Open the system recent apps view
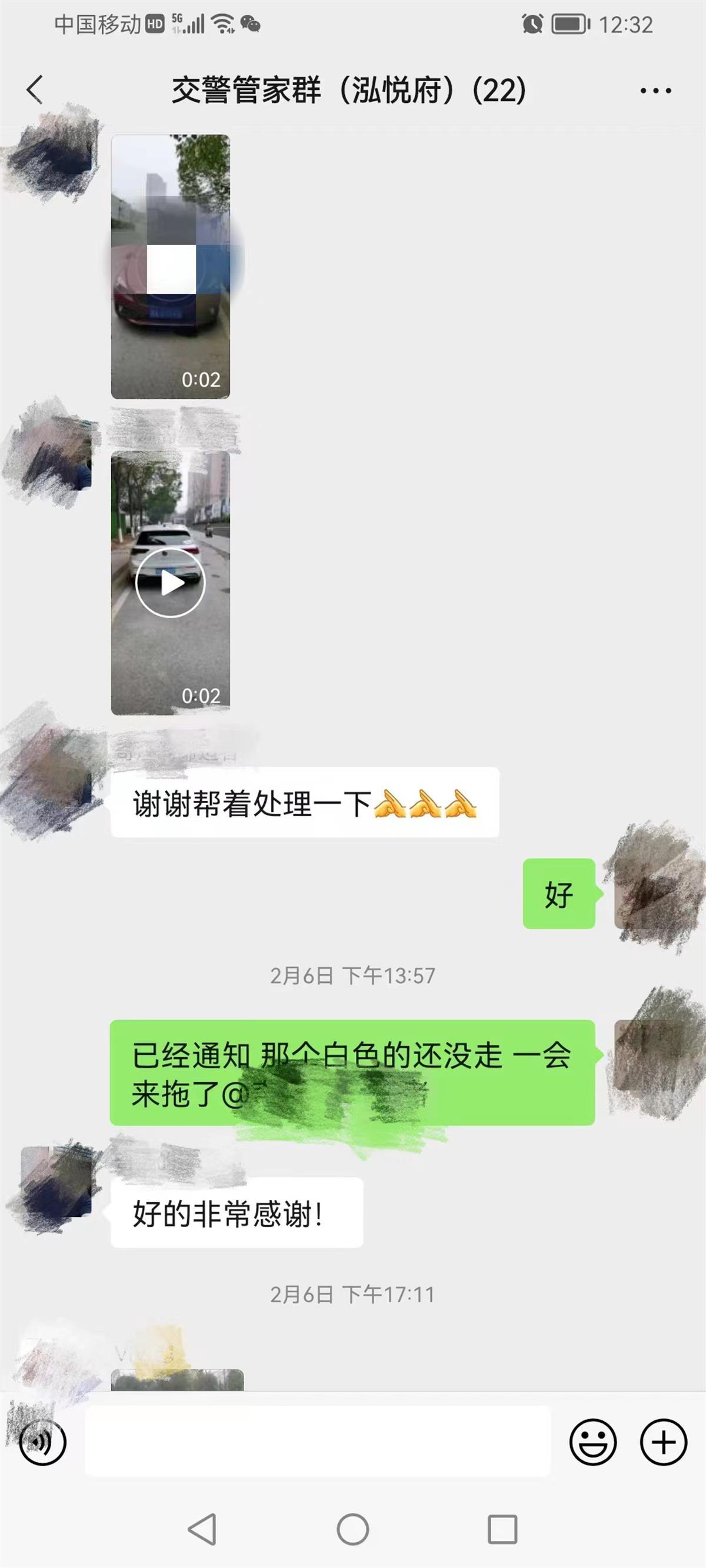This screenshot has width=706, height=1568. click(x=502, y=1530)
